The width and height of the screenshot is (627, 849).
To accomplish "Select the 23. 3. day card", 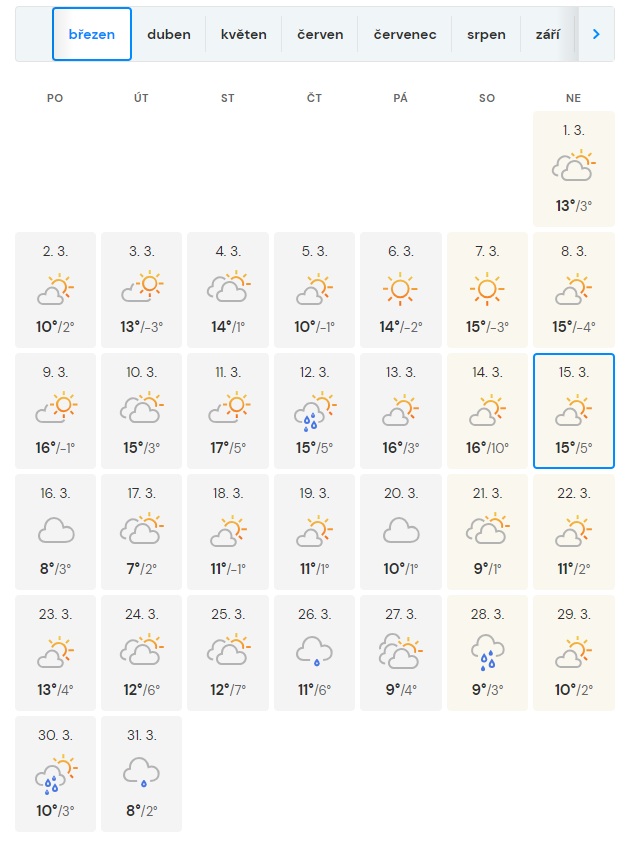I will click(55, 652).
